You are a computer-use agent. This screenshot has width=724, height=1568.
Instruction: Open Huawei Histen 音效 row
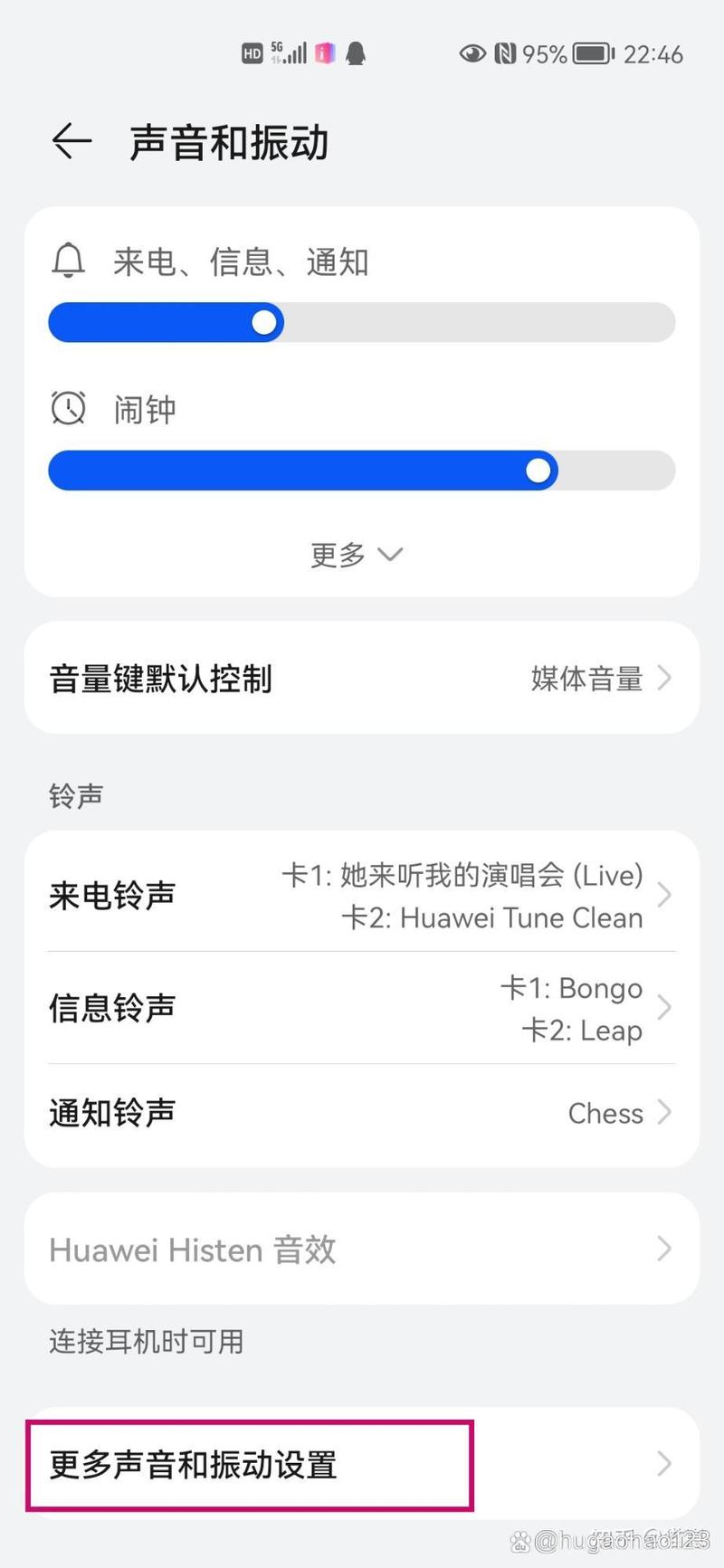click(362, 1250)
